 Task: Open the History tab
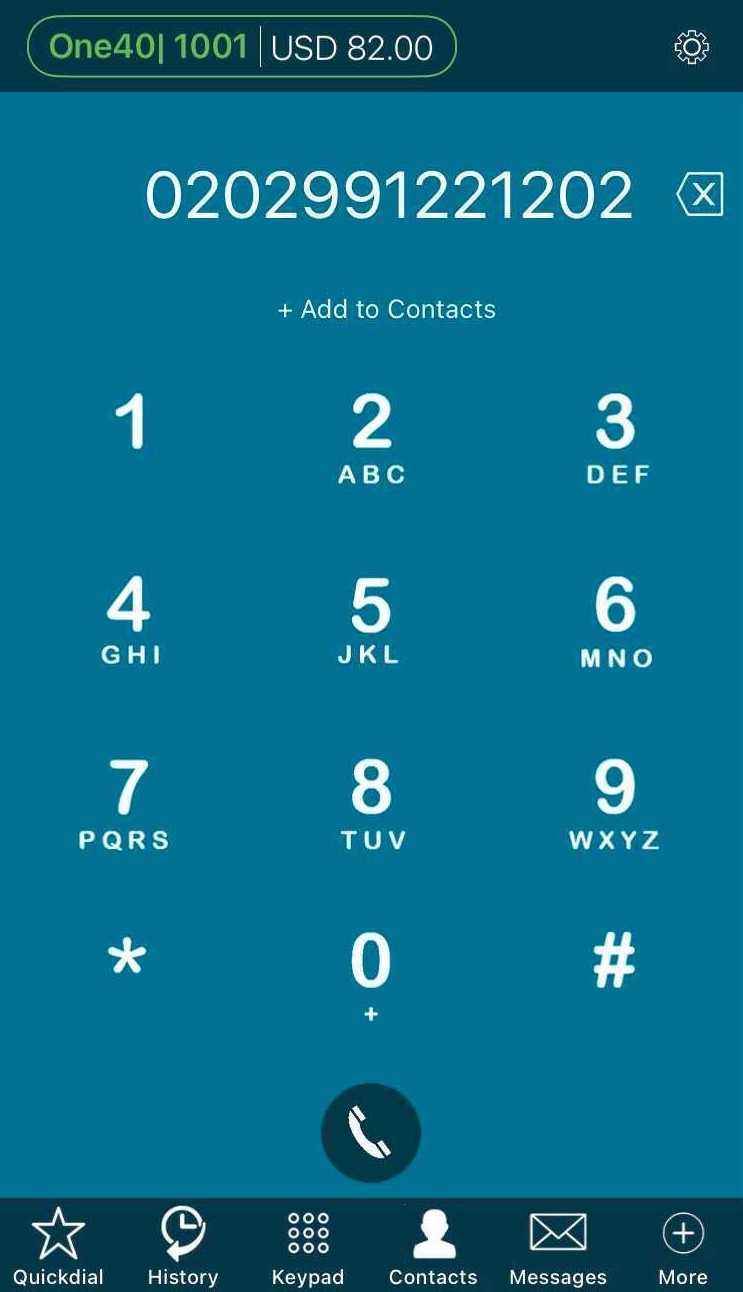coord(183,1246)
